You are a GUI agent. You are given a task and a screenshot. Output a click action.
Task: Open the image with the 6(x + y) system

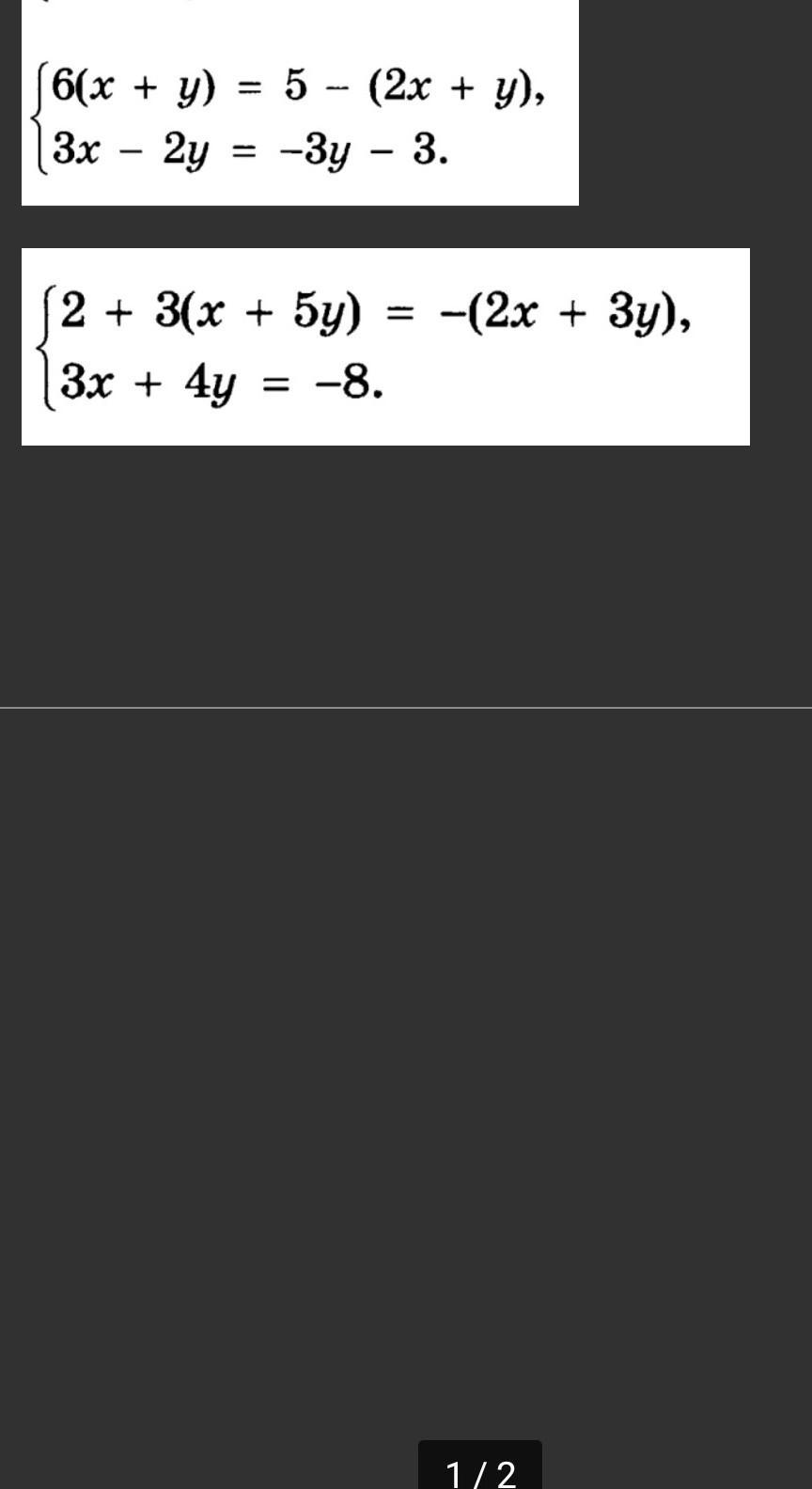click(300, 102)
